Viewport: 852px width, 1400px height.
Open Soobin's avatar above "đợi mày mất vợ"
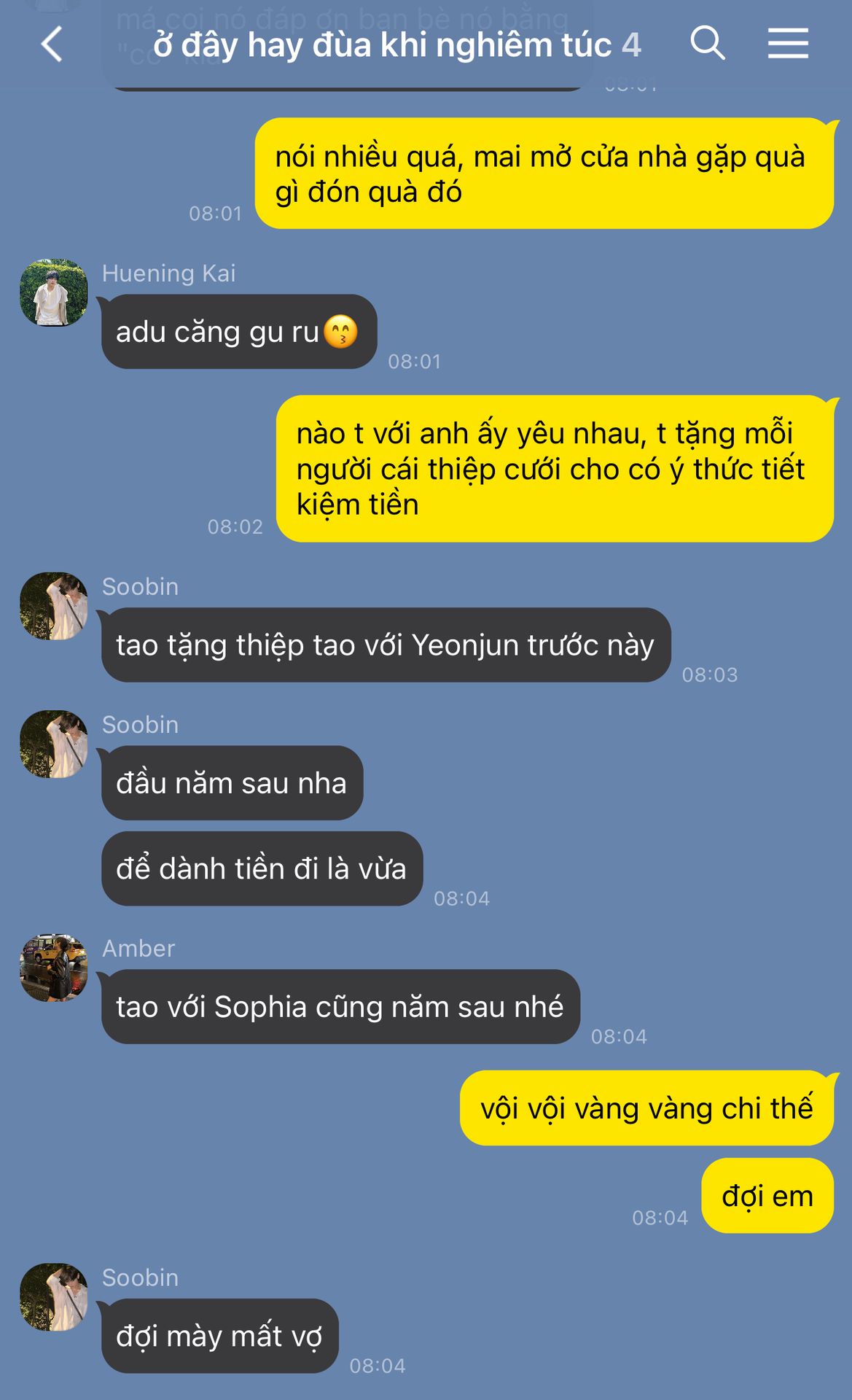point(54,1297)
